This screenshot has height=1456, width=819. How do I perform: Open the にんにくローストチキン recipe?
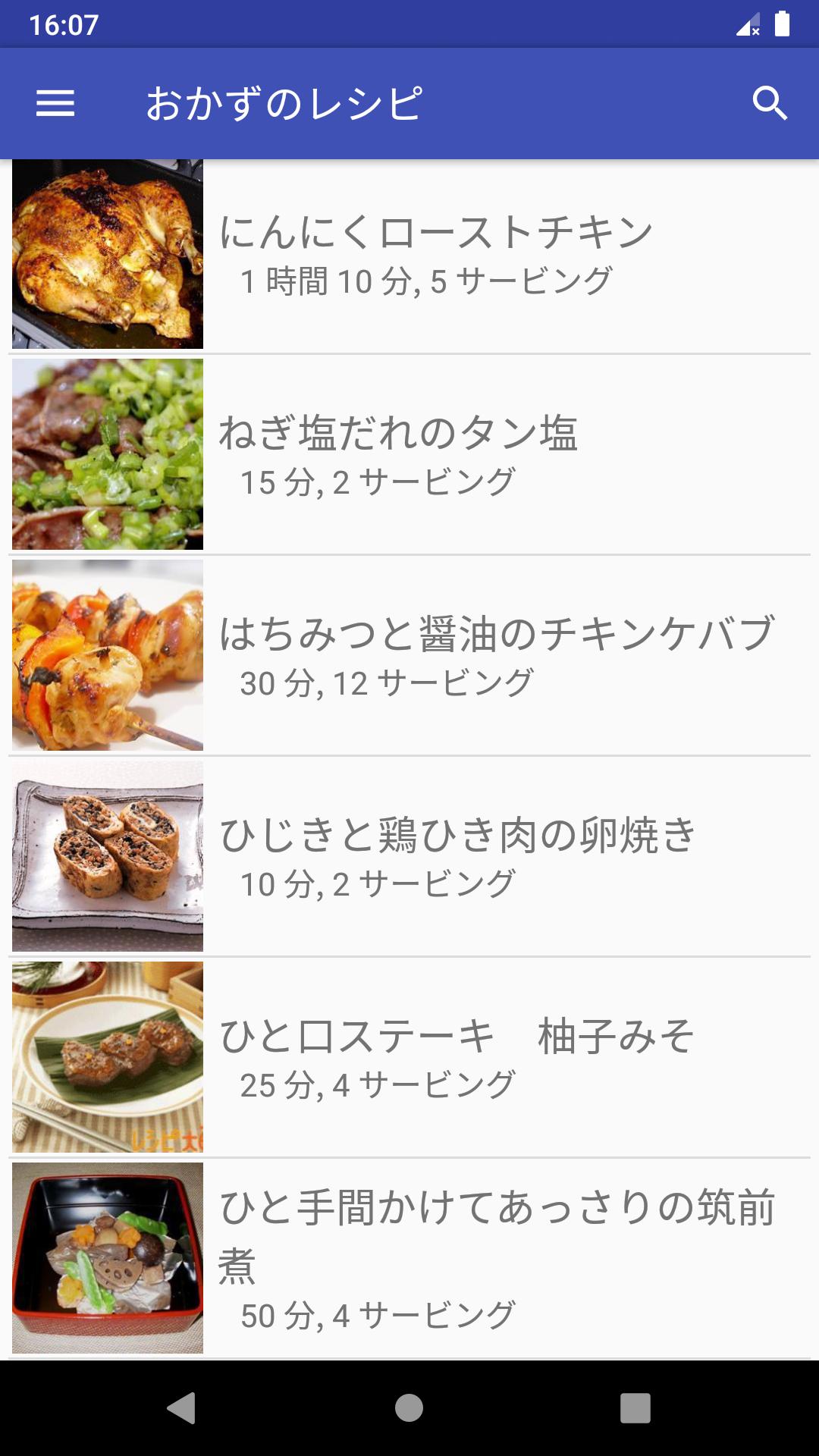tap(409, 254)
